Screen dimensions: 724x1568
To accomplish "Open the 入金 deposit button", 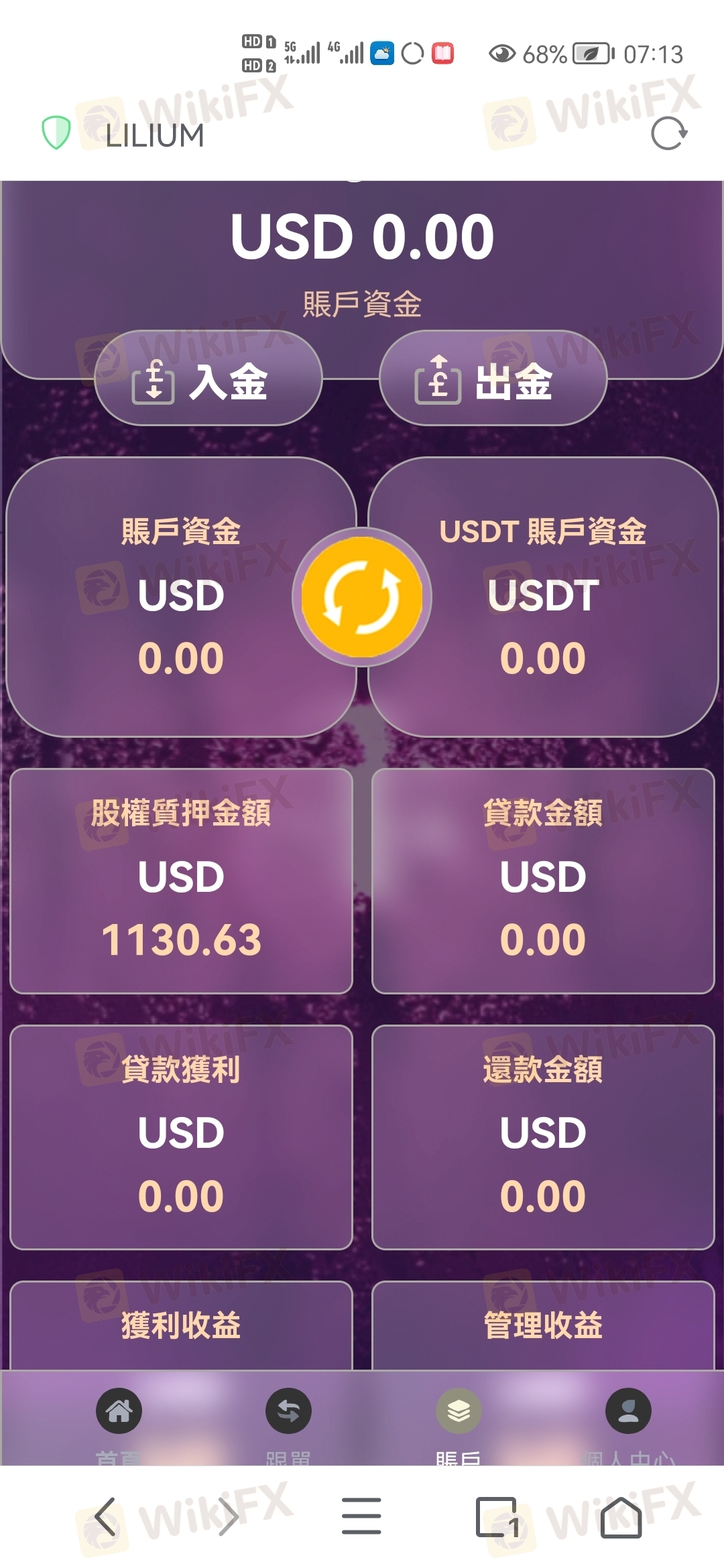I will [x=208, y=379].
